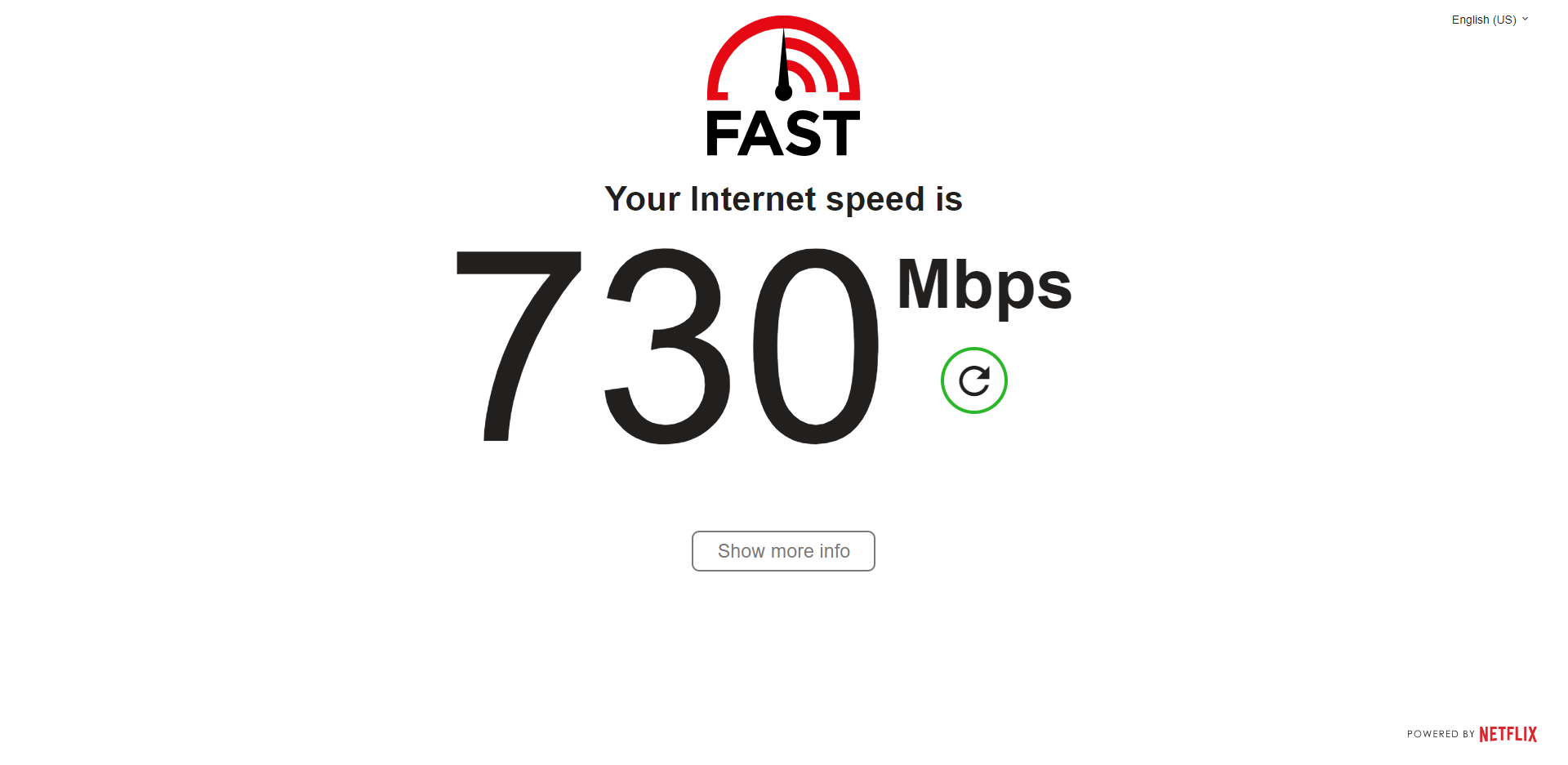
Task: Restart the speed test with the reload icon
Action: pyautogui.click(x=973, y=380)
